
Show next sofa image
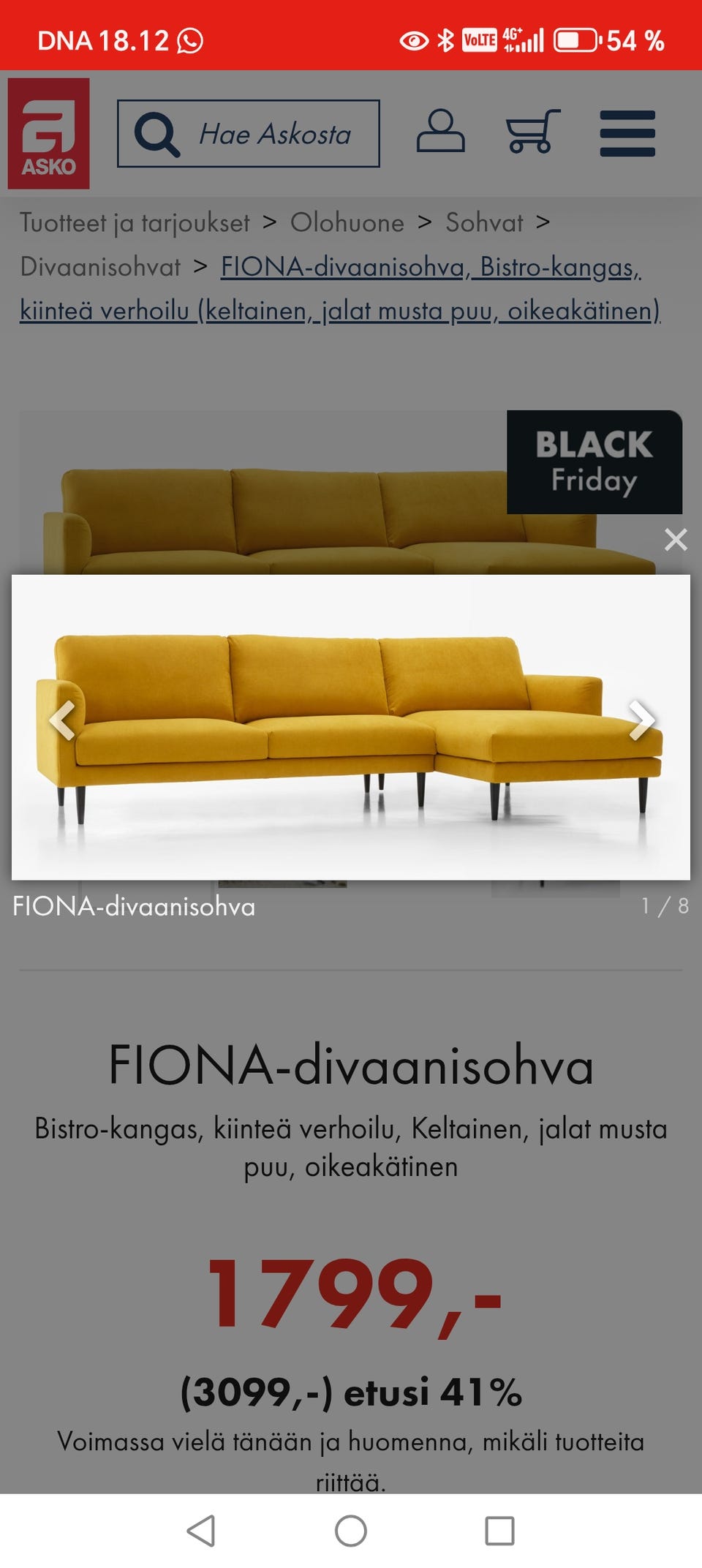click(x=641, y=720)
